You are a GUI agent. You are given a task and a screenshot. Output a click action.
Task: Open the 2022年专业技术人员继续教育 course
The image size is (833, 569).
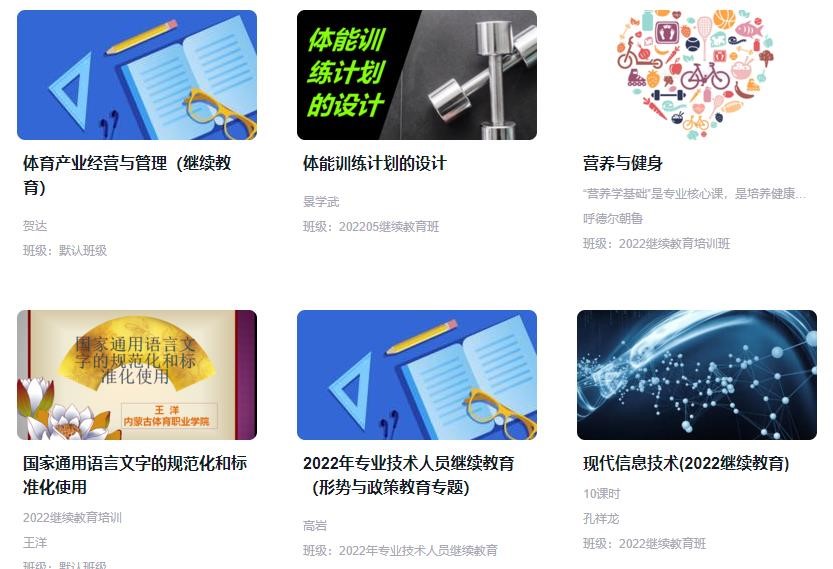(x=416, y=376)
